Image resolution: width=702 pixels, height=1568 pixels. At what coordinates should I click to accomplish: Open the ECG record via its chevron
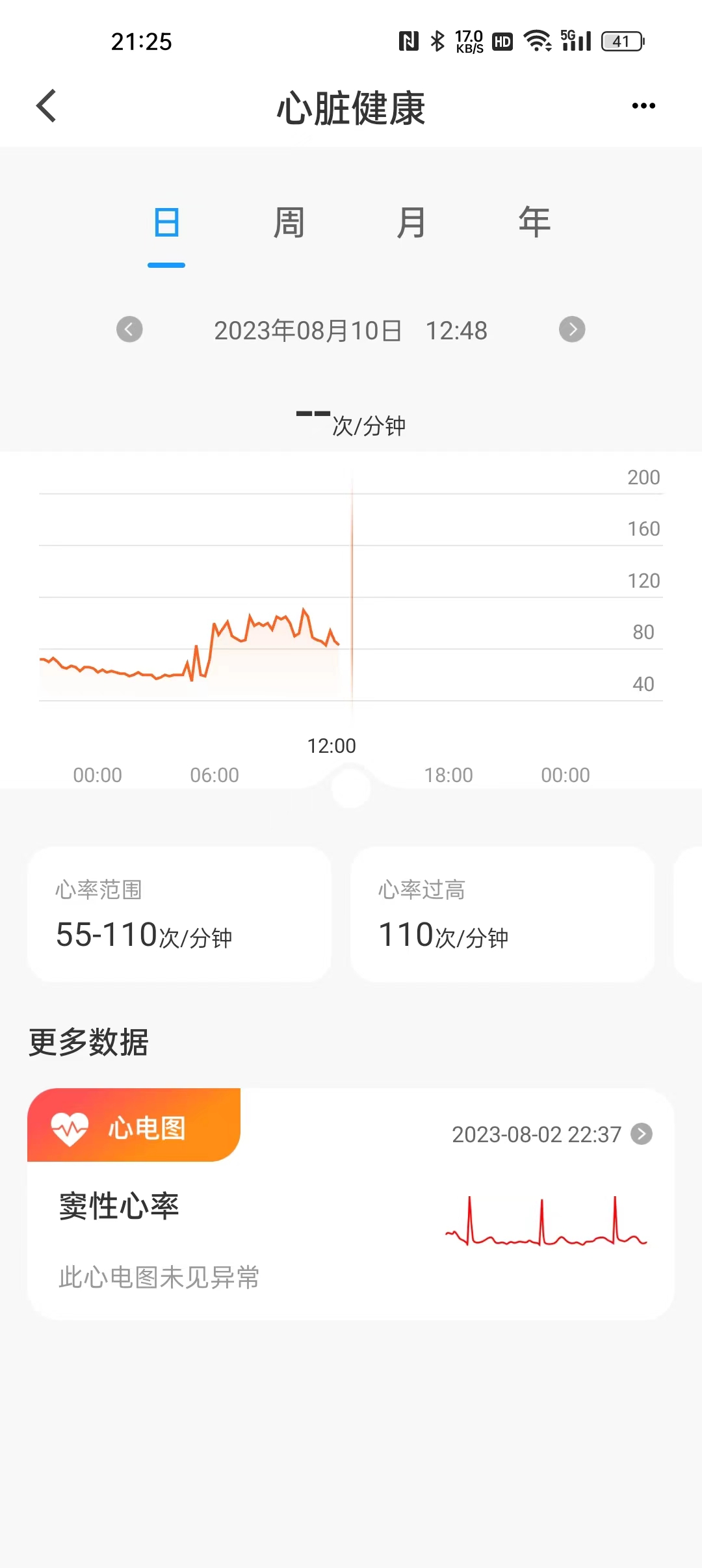pyautogui.click(x=641, y=1134)
